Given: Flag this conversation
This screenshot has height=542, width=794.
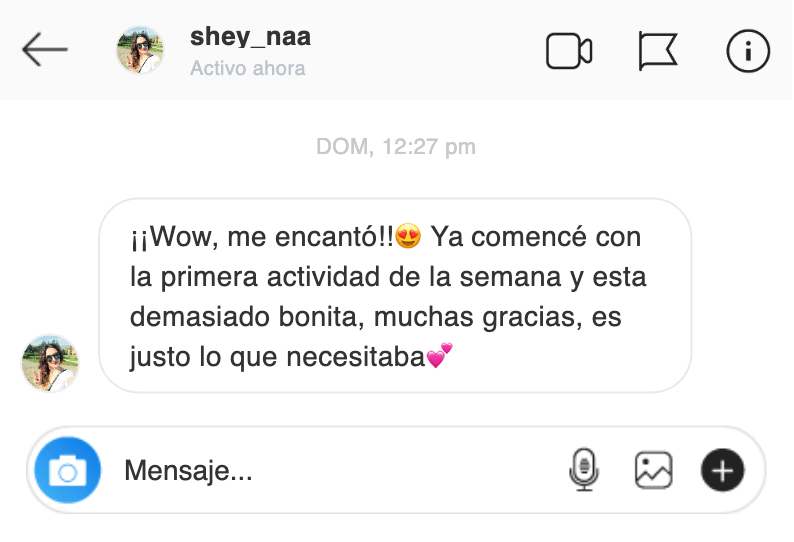Looking at the screenshot, I should click(657, 50).
